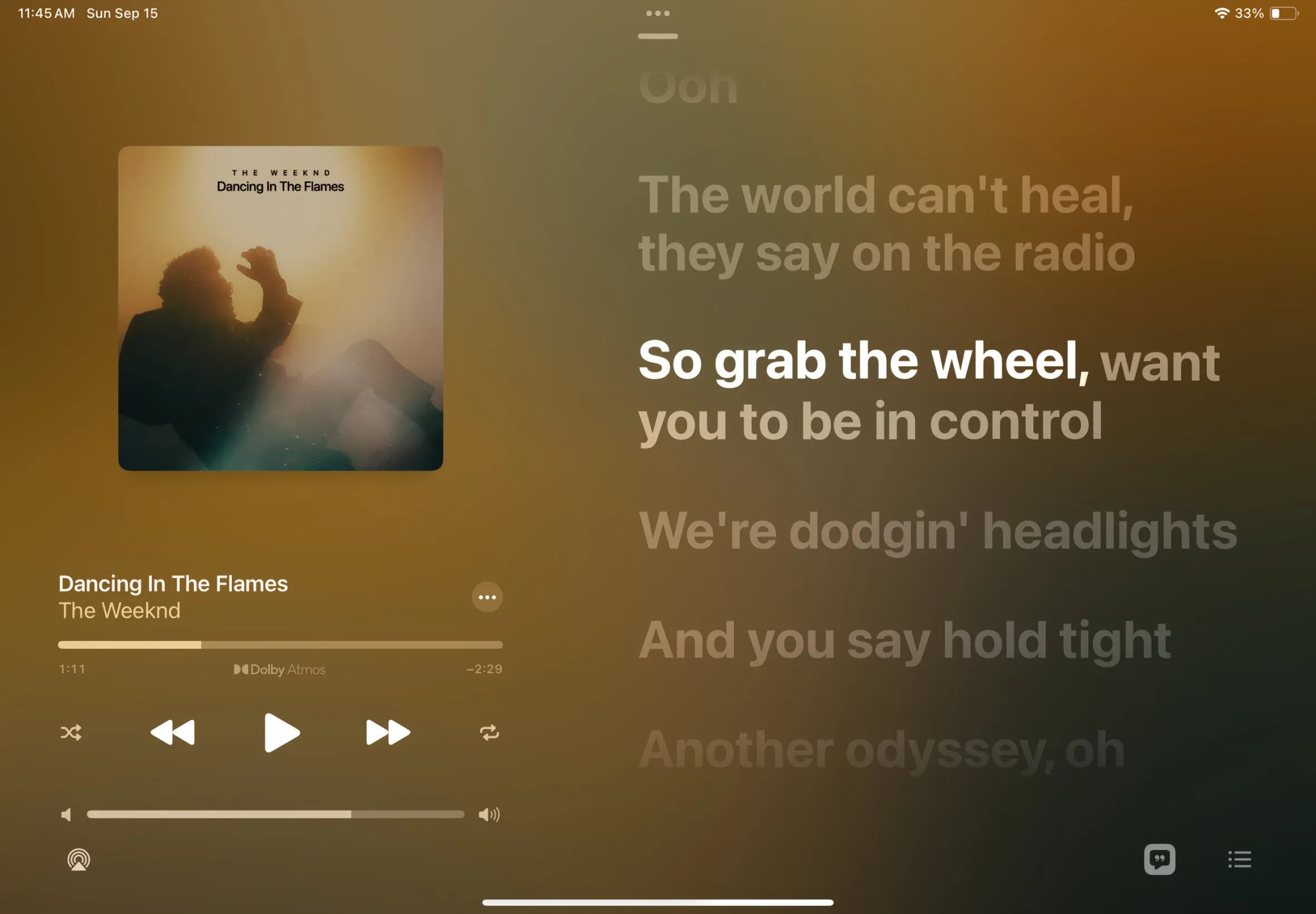Open AirPlay audio output options
The height and width of the screenshot is (914, 1316).
78,859
